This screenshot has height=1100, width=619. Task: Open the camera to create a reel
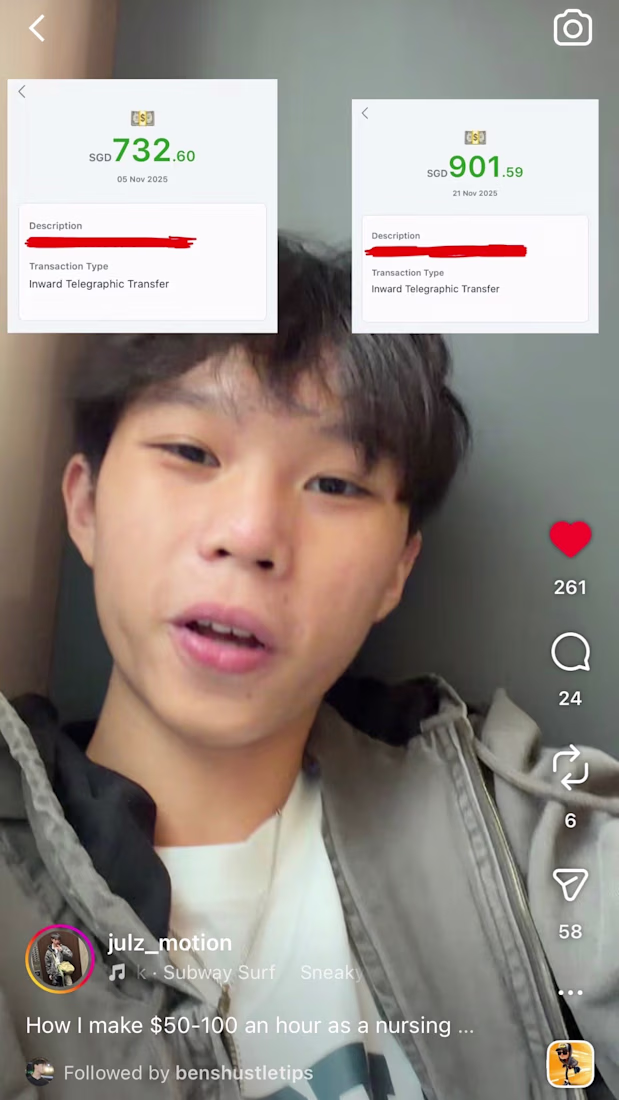(572, 28)
